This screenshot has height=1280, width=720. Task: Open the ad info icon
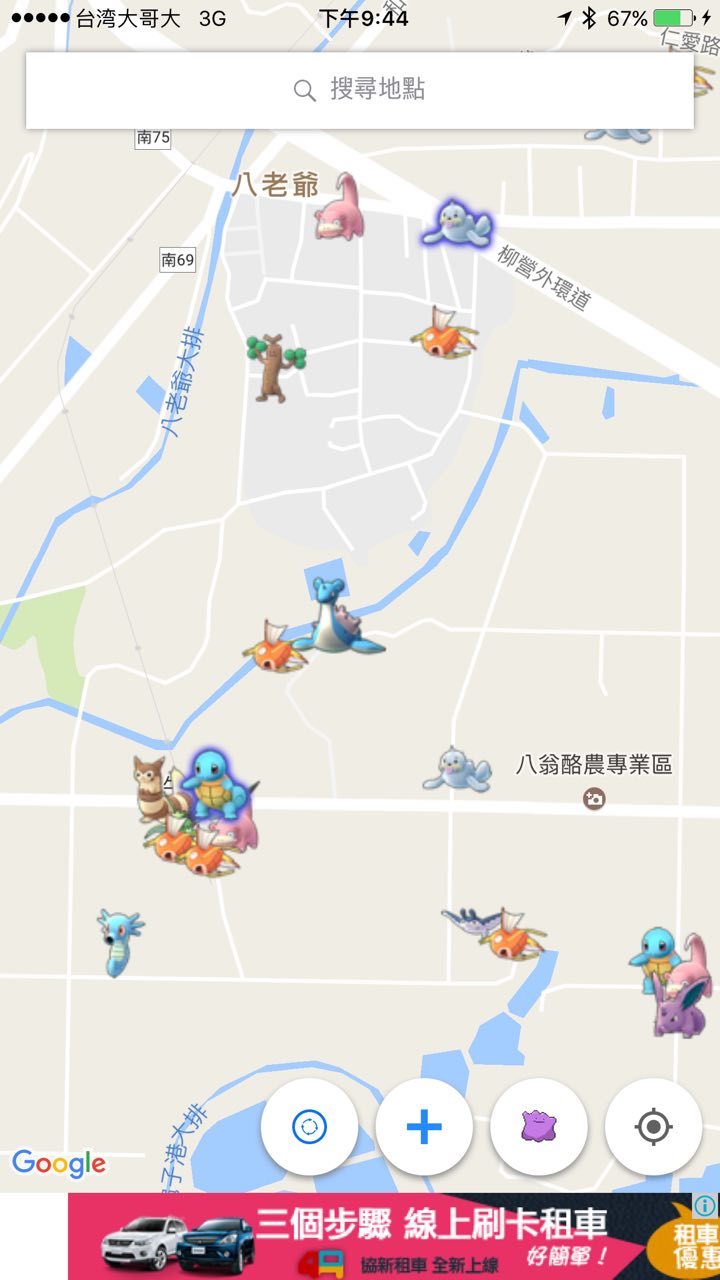point(705,1206)
